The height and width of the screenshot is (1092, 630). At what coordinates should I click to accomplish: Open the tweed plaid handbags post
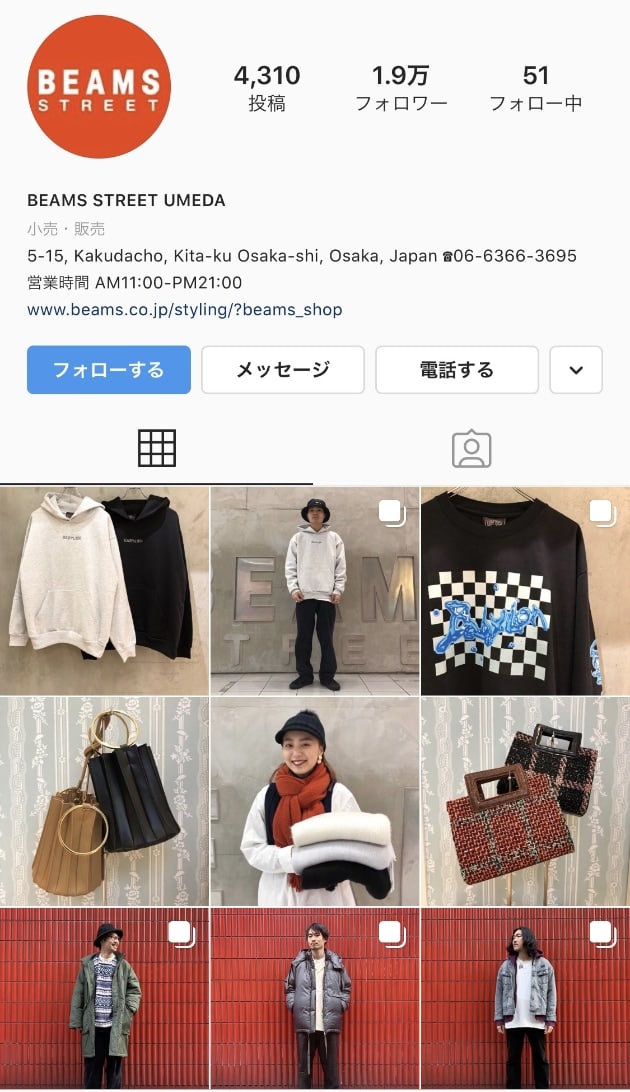[525, 801]
